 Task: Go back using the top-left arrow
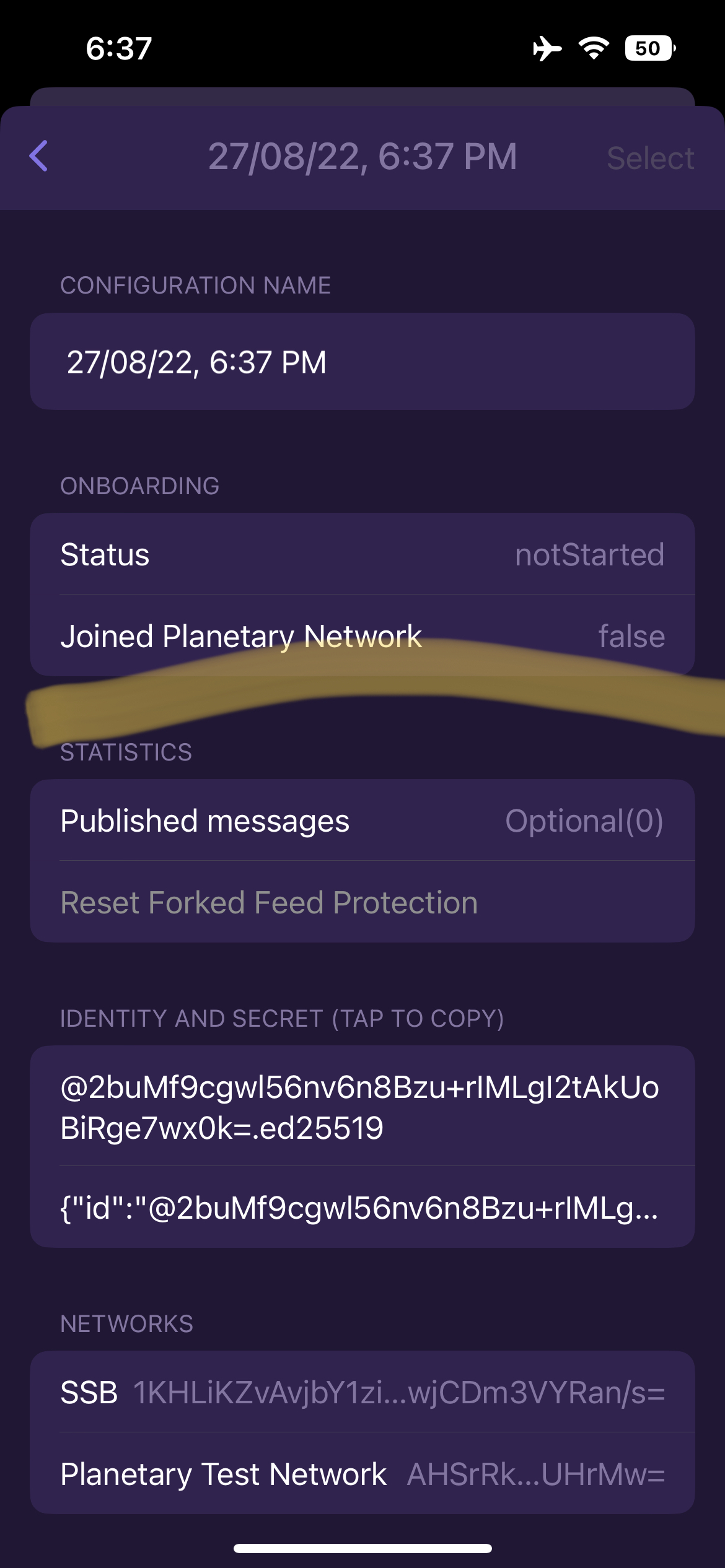[38, 156]
